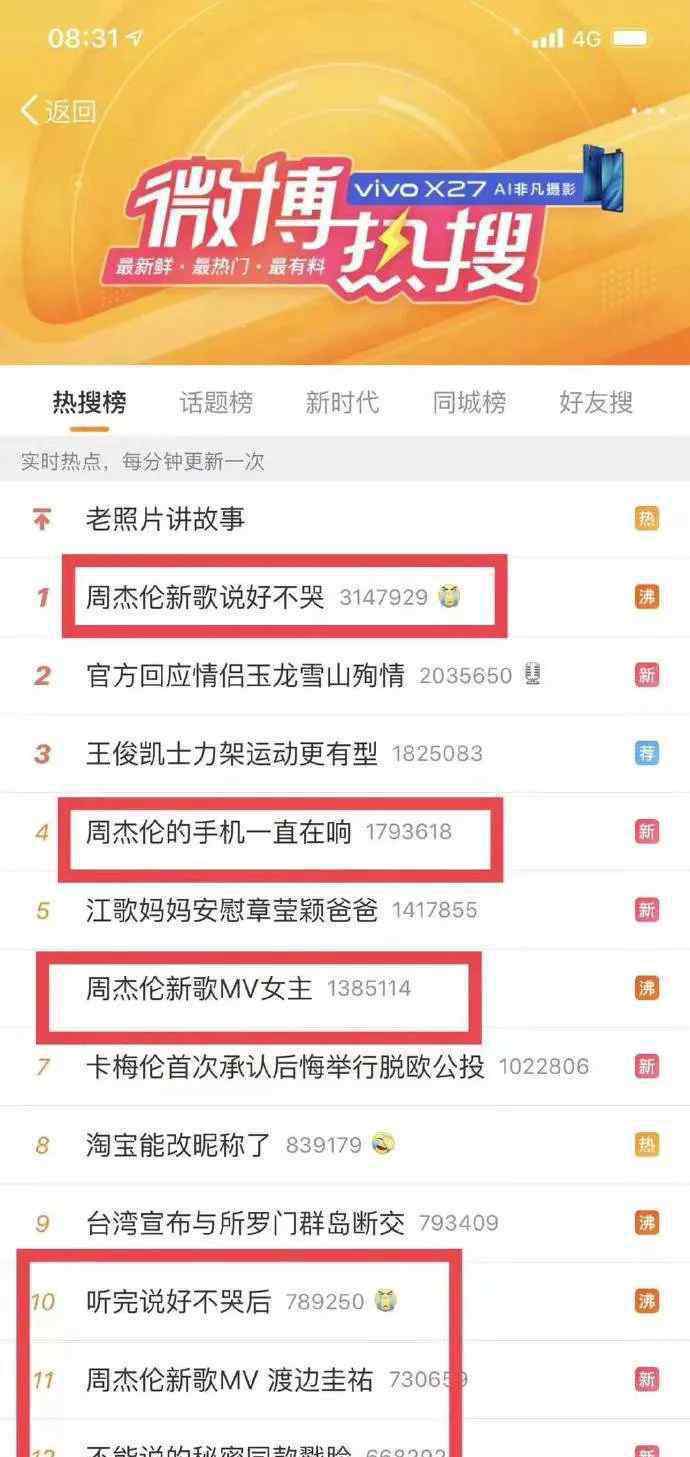690x1457 pixels.
Task: Open topic 周杰伦新歌MV 渡边圭祐
Action: [x=345, y=1379]
